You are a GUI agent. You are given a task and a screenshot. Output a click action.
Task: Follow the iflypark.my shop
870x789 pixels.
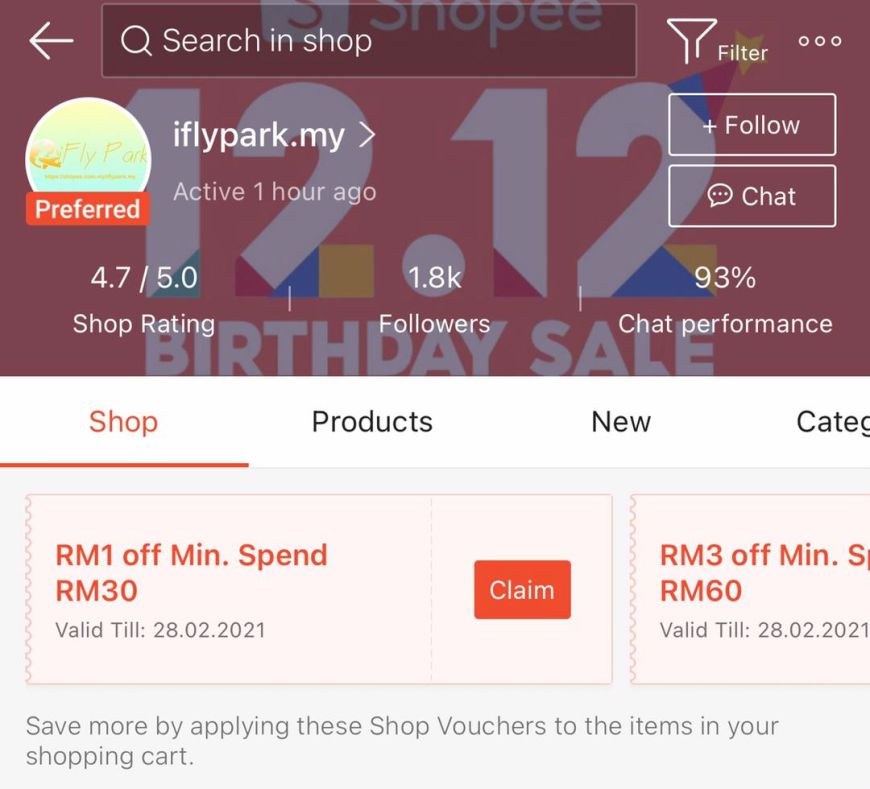tap(751, 125)
